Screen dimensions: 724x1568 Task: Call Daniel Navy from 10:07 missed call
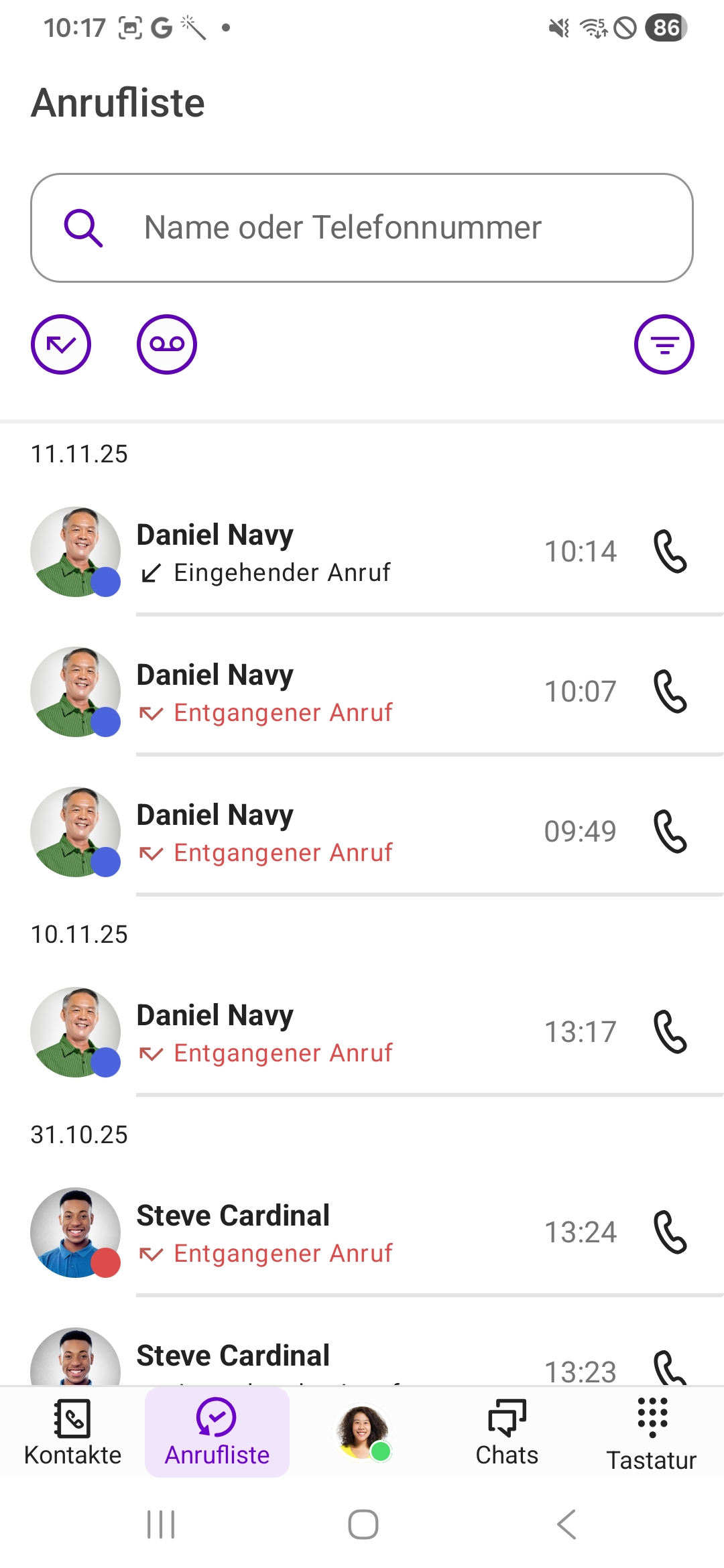(670, 692)
